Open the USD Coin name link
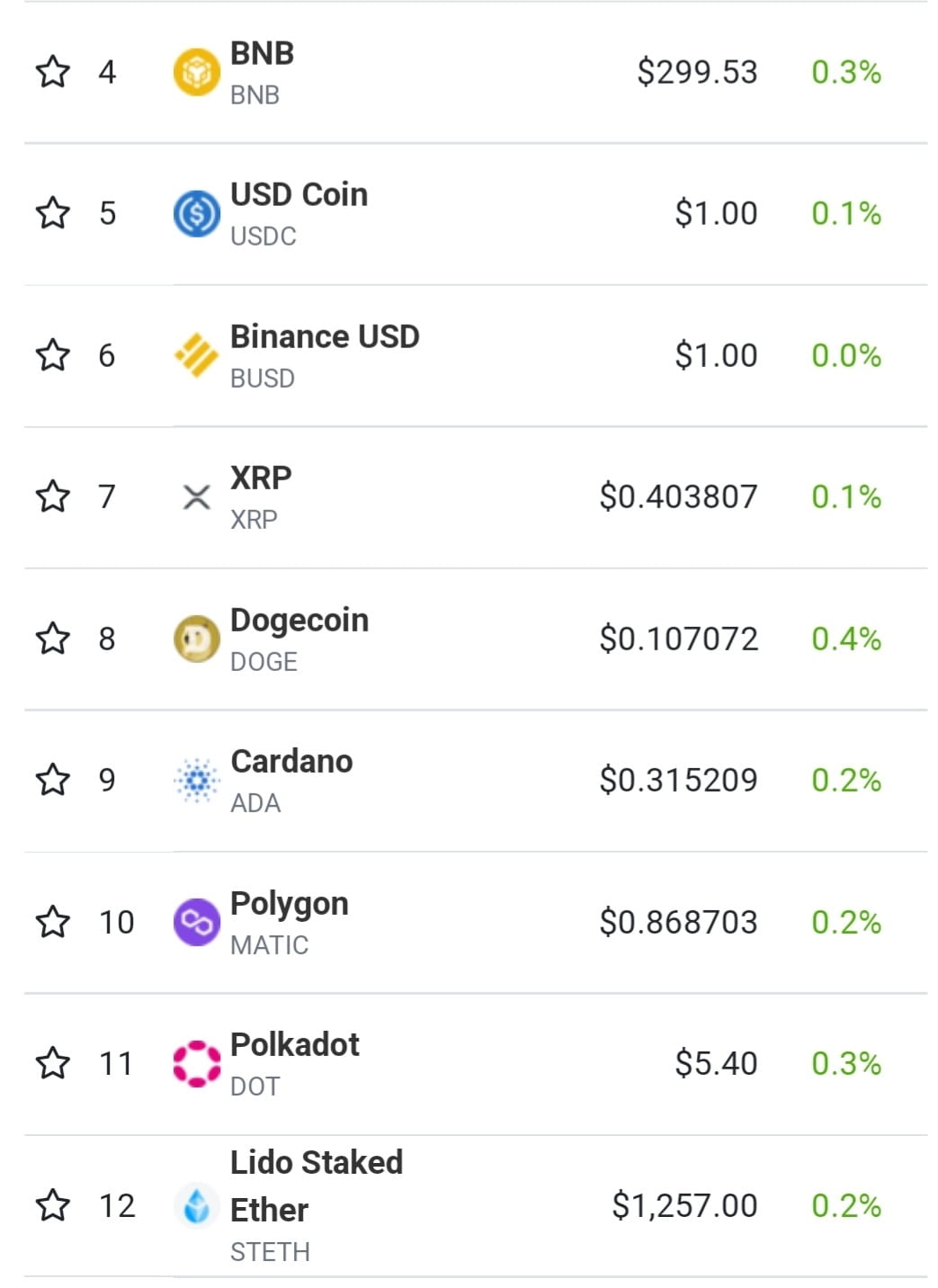Image resolution: width=938 pixels, height=1288 pixels. [x=298, y=194]
